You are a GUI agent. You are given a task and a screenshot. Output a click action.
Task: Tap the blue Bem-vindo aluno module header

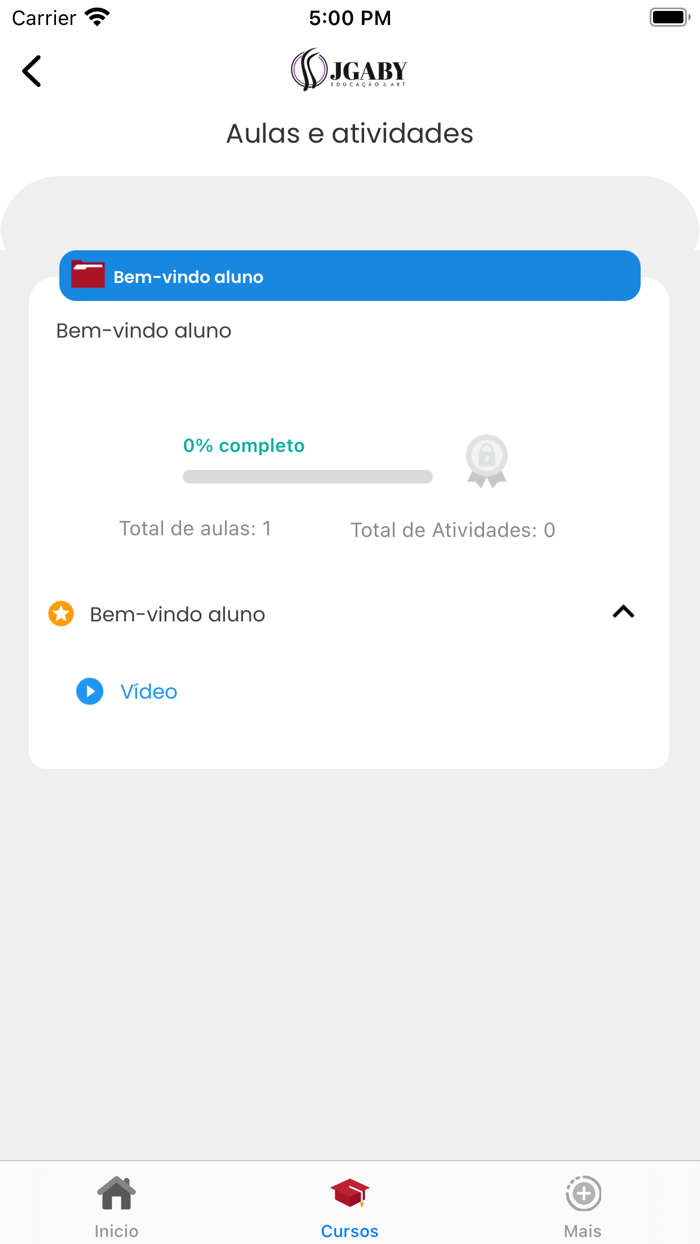pos(349,276)
